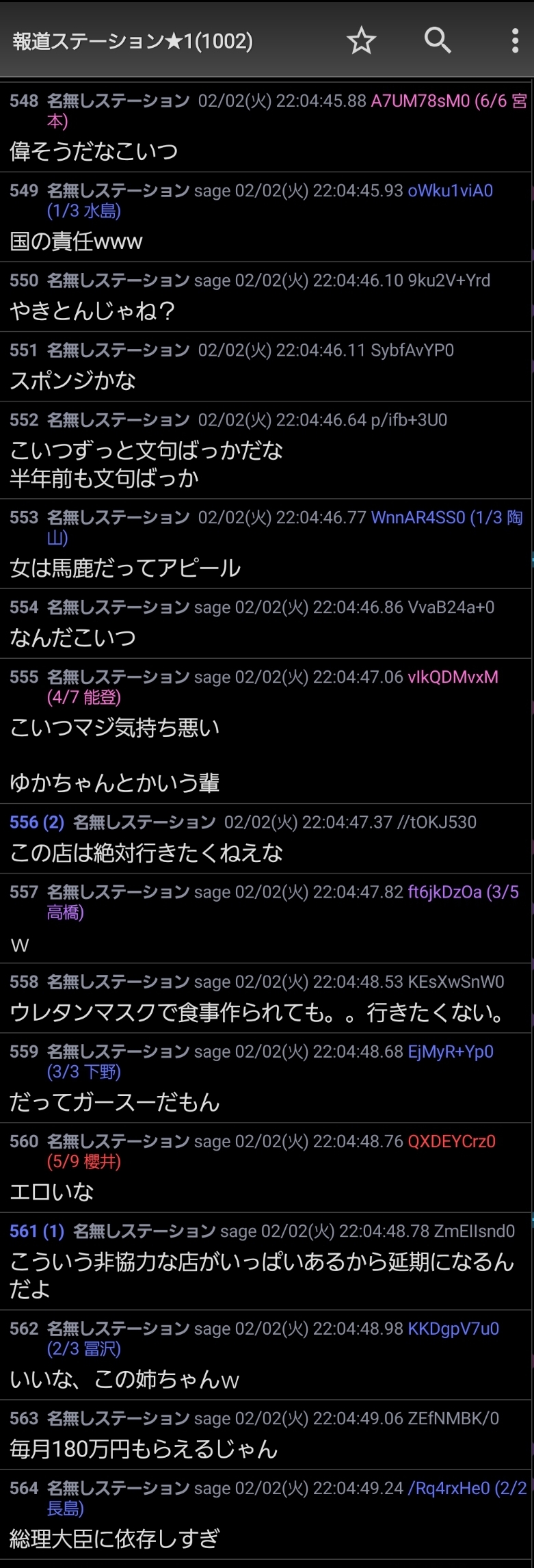View the reply to post 561
The width and height of the screenshot is (534, 1568).
37,1231
